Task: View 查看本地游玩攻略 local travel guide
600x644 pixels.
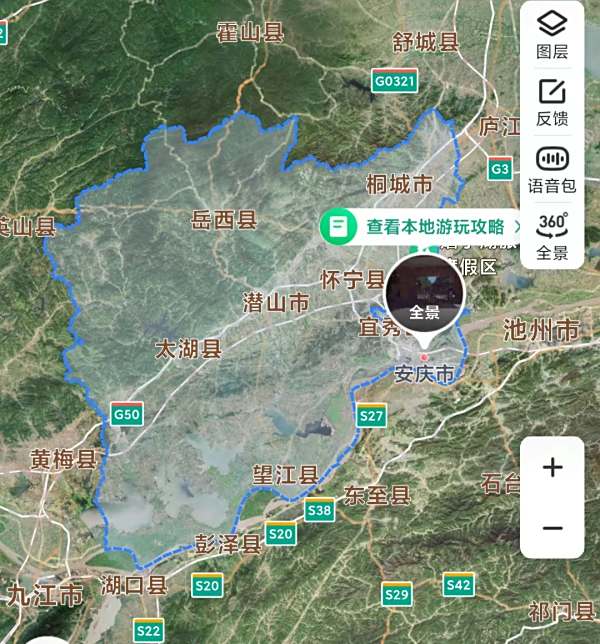Action: click(425, 227)
